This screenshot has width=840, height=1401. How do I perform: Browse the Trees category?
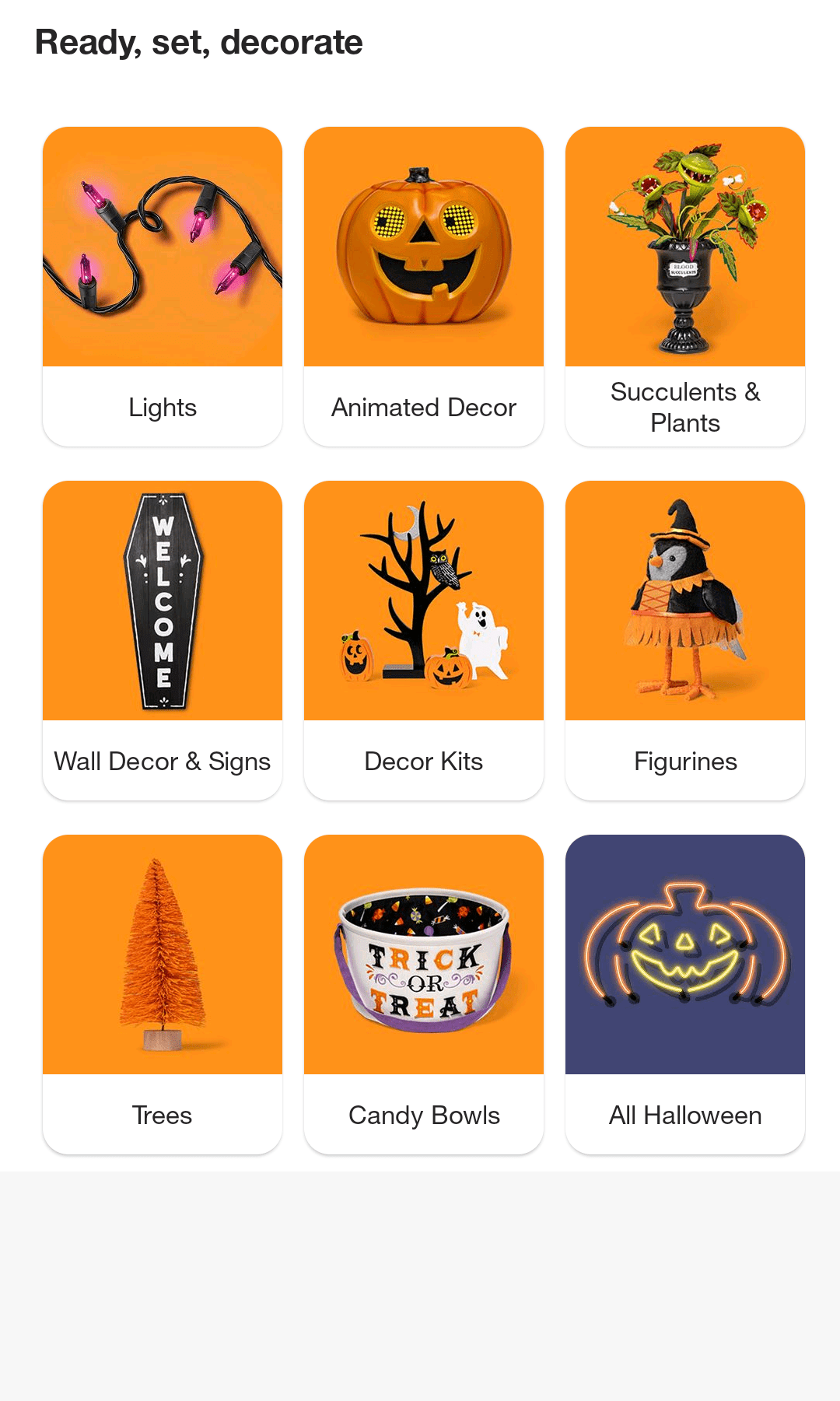click(x=163, y=994)
